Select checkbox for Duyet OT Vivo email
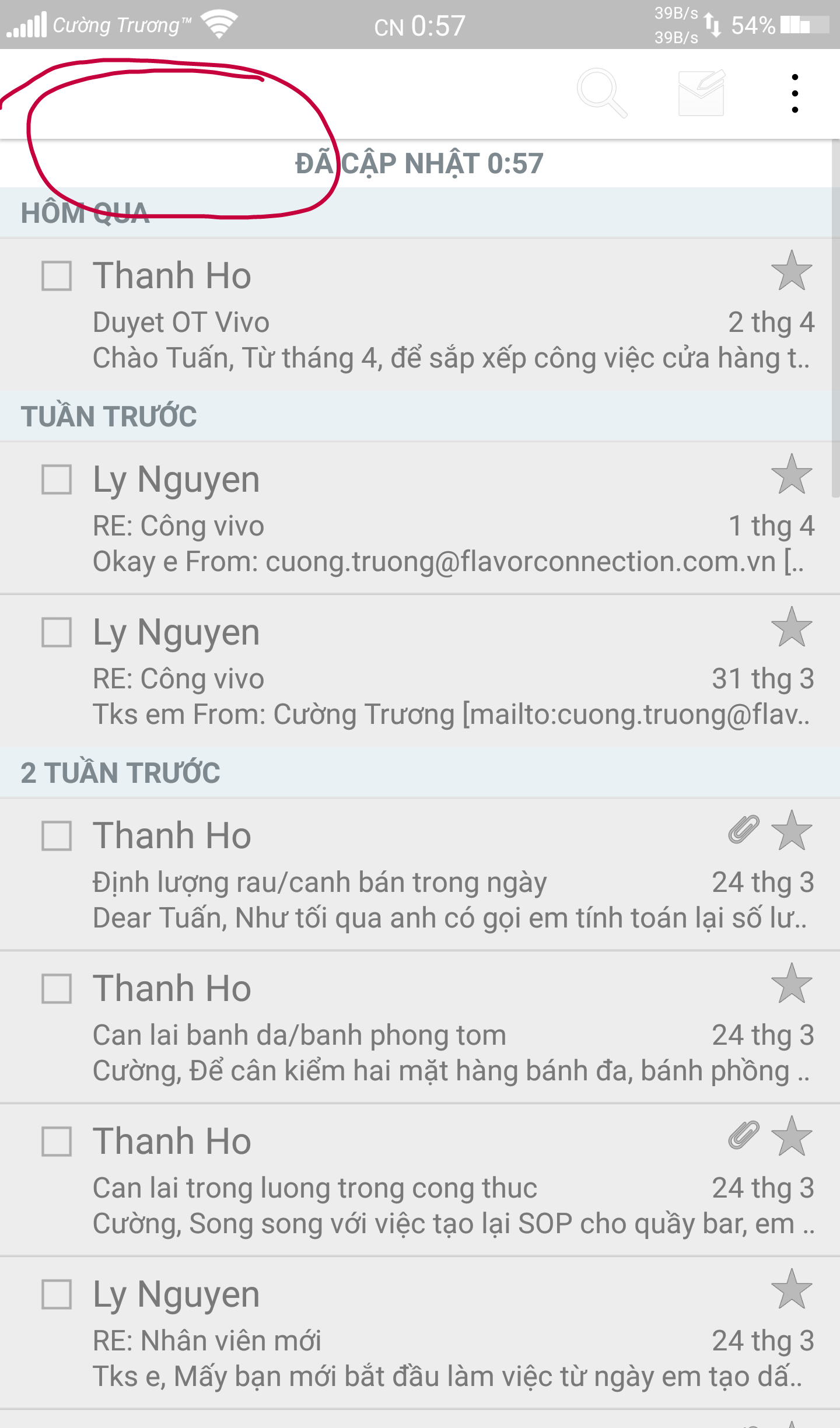This screenshot has width=840, height=1428. [57, 276]
